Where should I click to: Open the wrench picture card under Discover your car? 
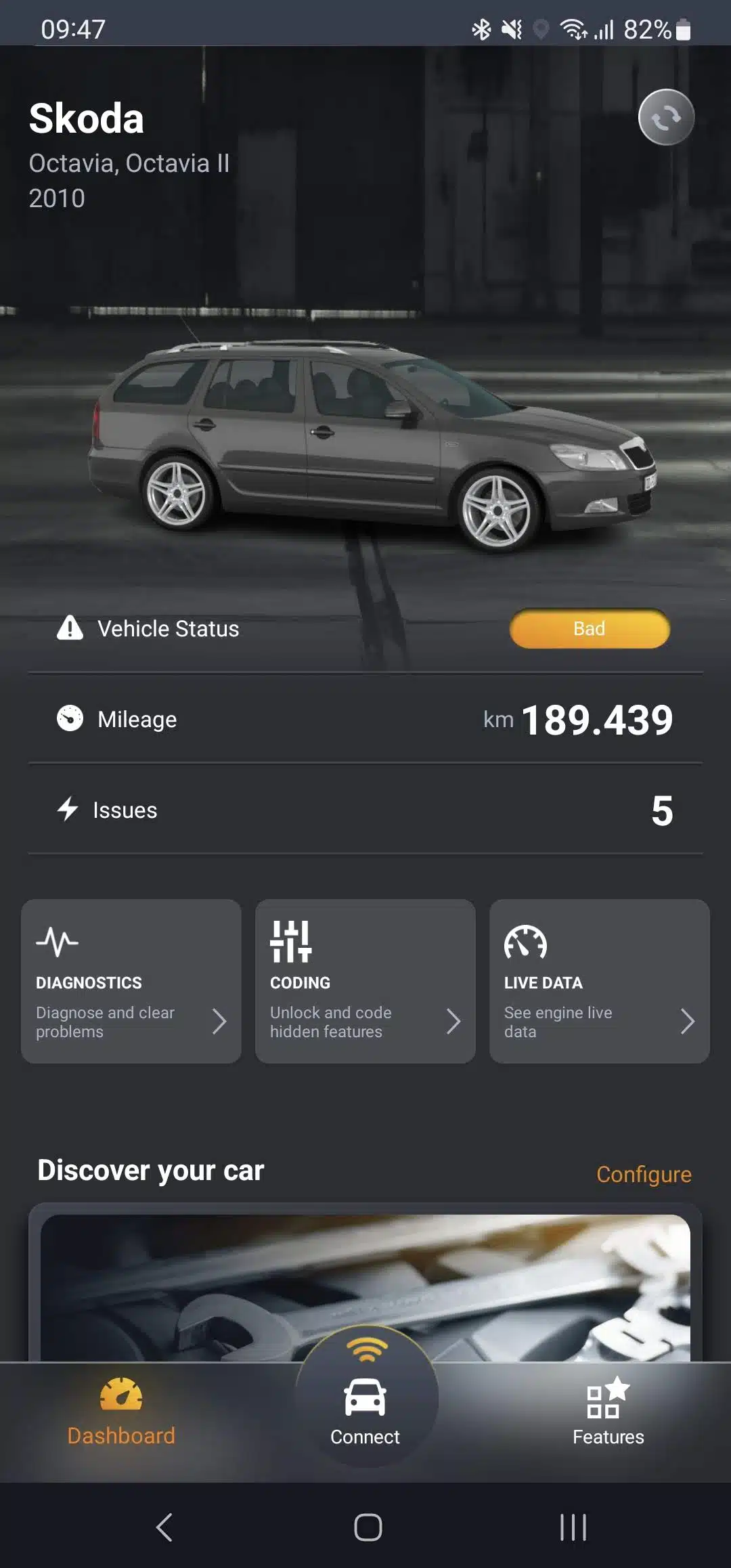pyautogui.click(x=365, y=1286)
